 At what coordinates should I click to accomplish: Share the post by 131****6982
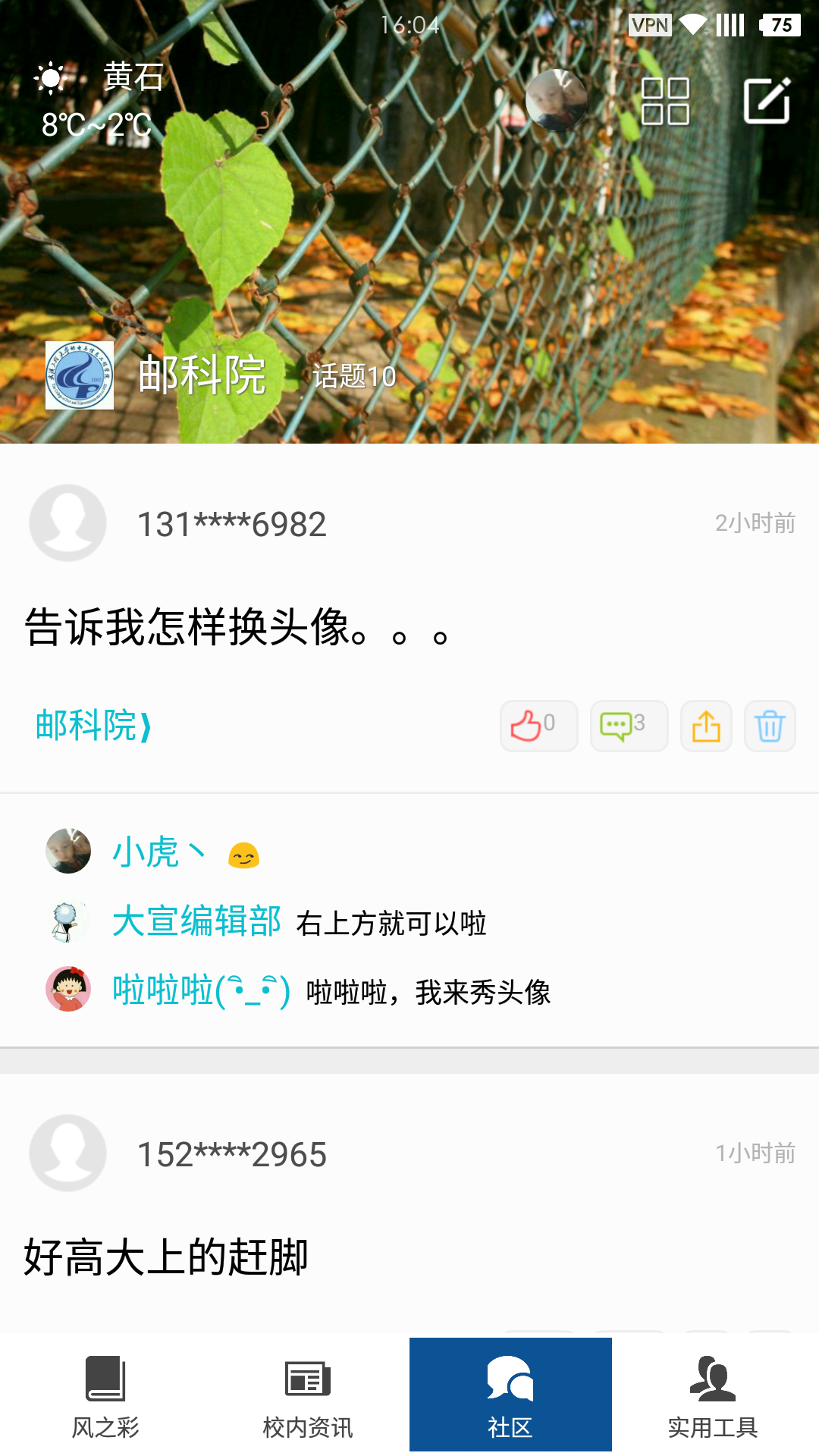click(x=706, y=726)
